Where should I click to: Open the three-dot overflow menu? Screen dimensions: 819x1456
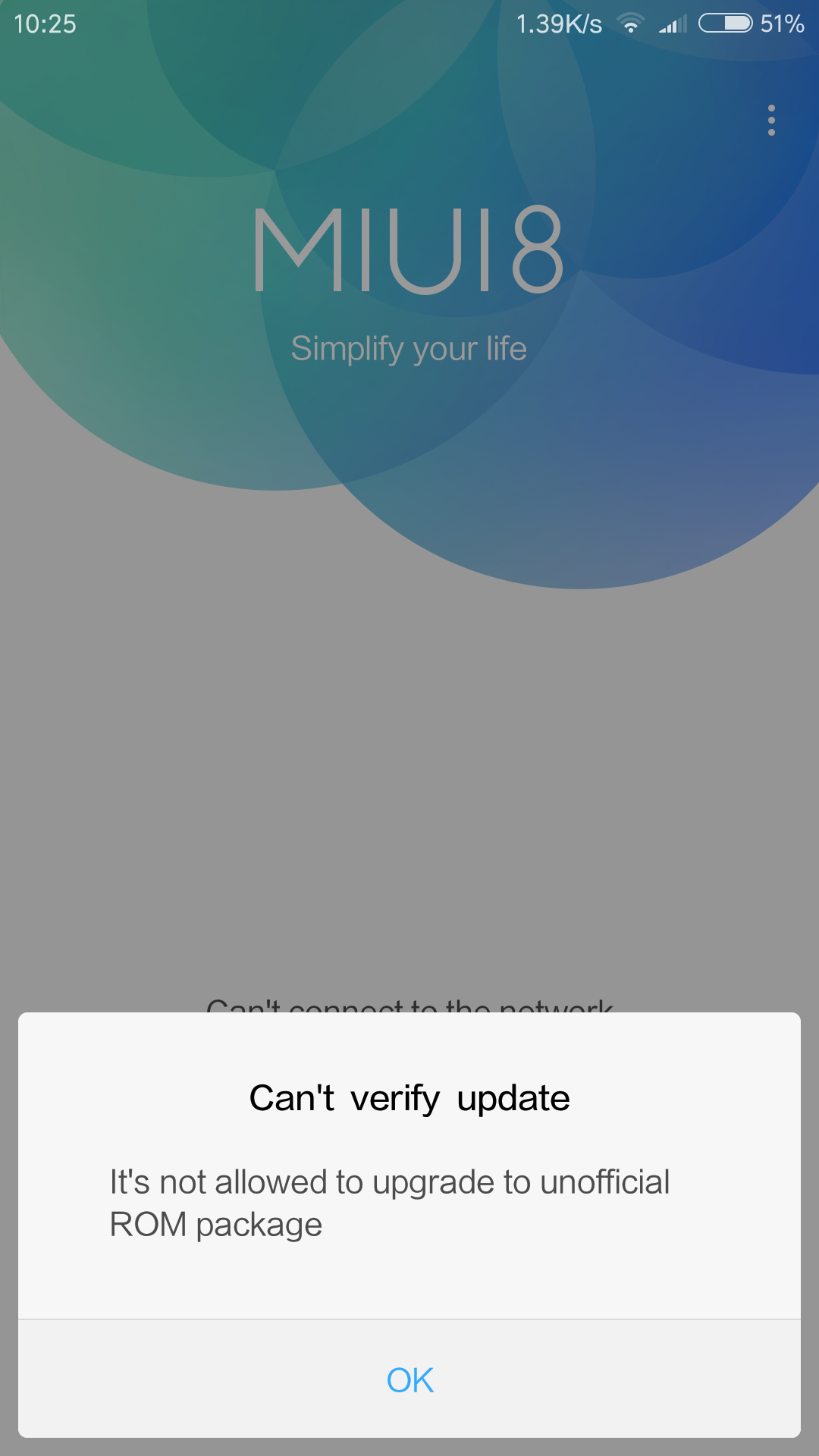tap(771, 121)
